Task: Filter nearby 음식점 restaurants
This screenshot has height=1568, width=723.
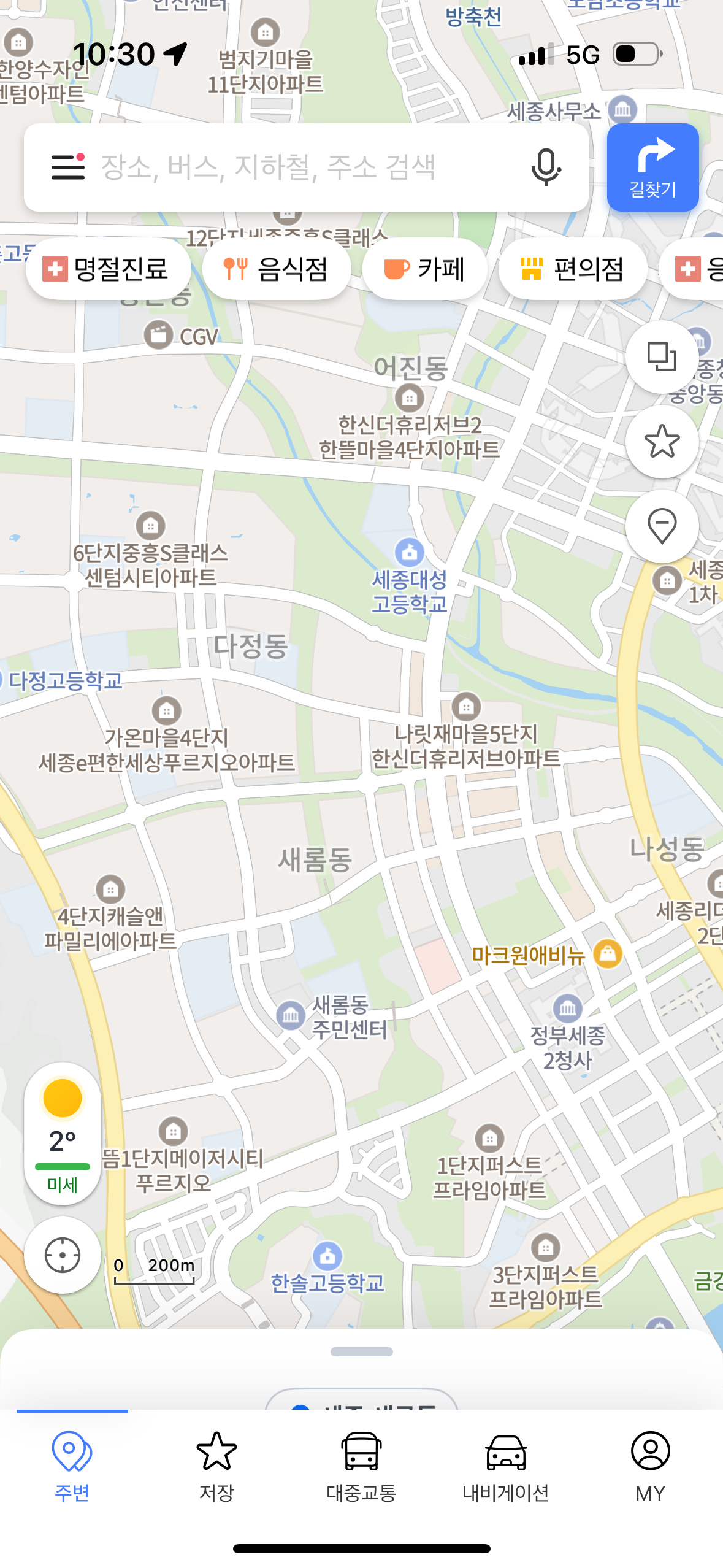Action: (277, 269)
